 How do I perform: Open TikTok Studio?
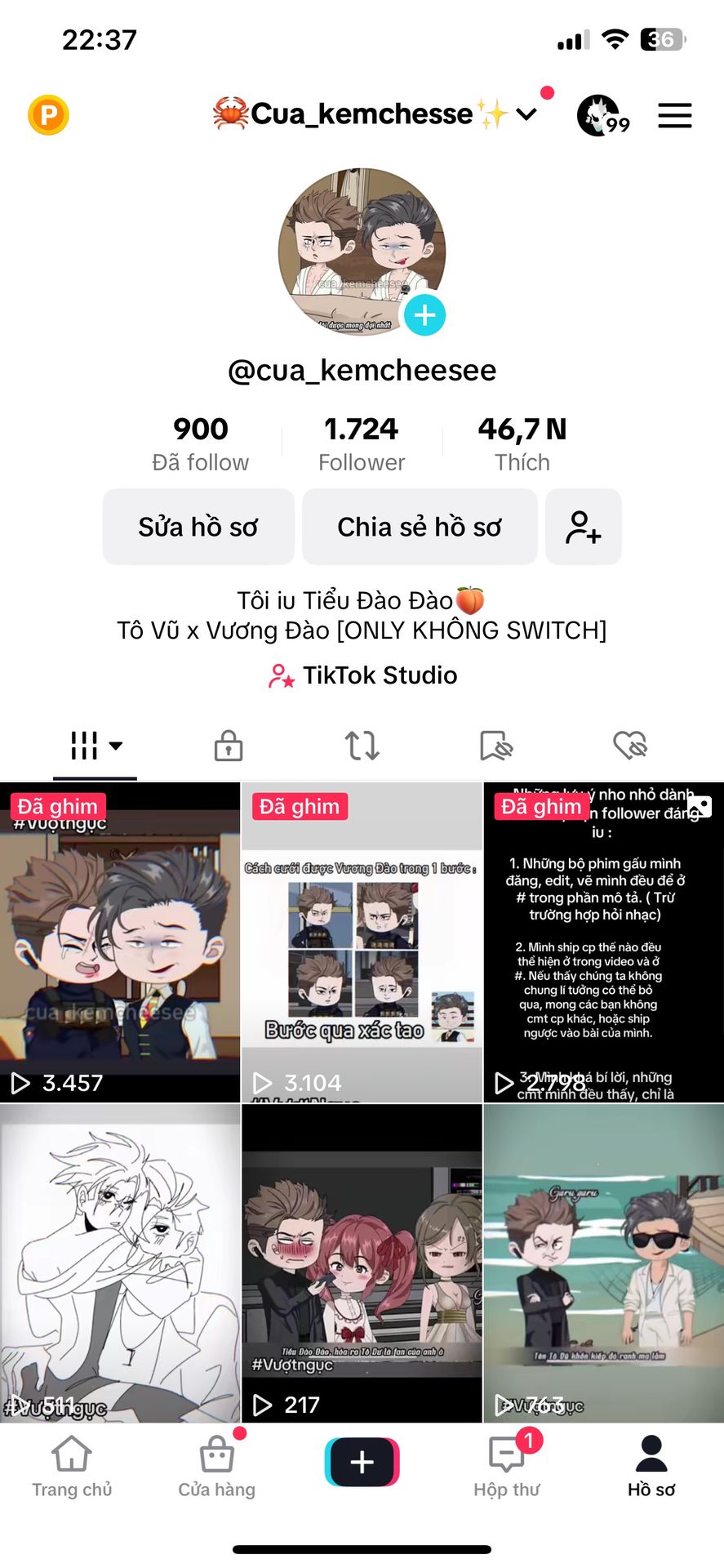(x=363, y=675)
